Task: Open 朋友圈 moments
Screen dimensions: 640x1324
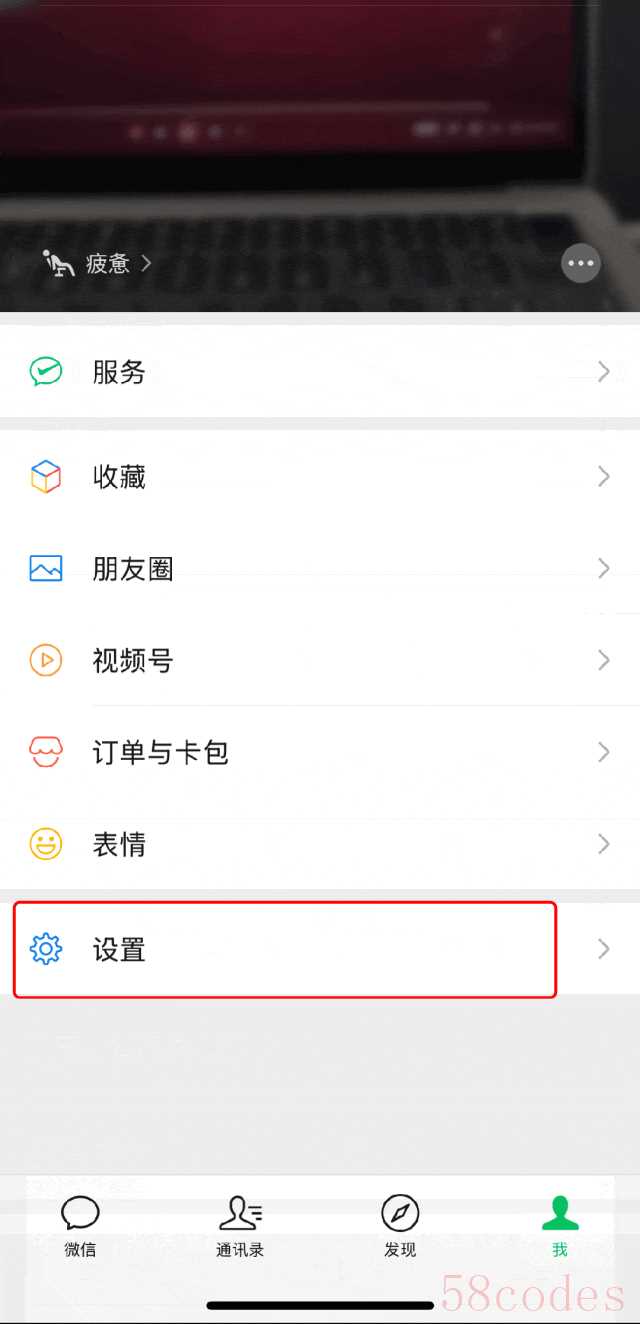Action: click(x=320, y=569)
